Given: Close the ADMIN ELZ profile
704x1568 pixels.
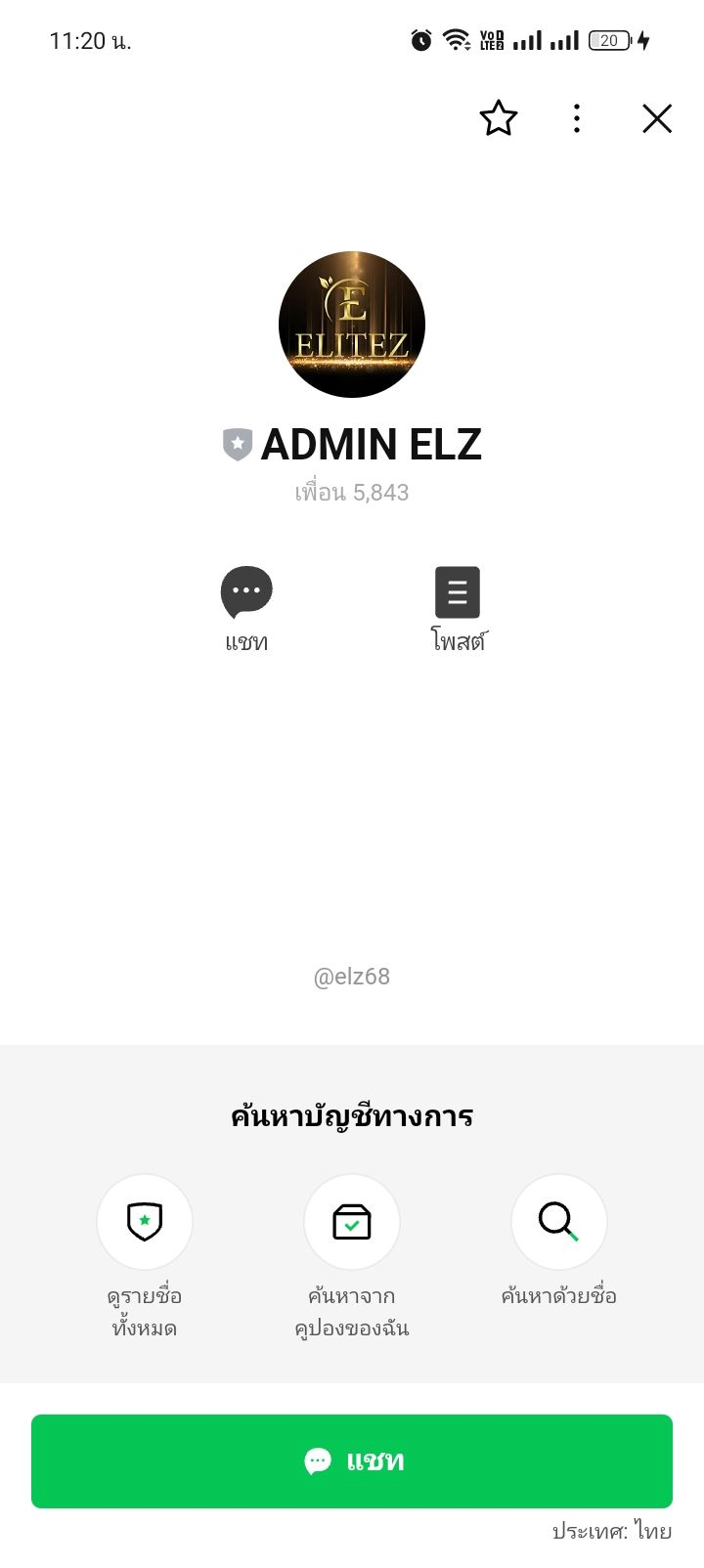Looking at the screenshot, I should pos(657,118).
